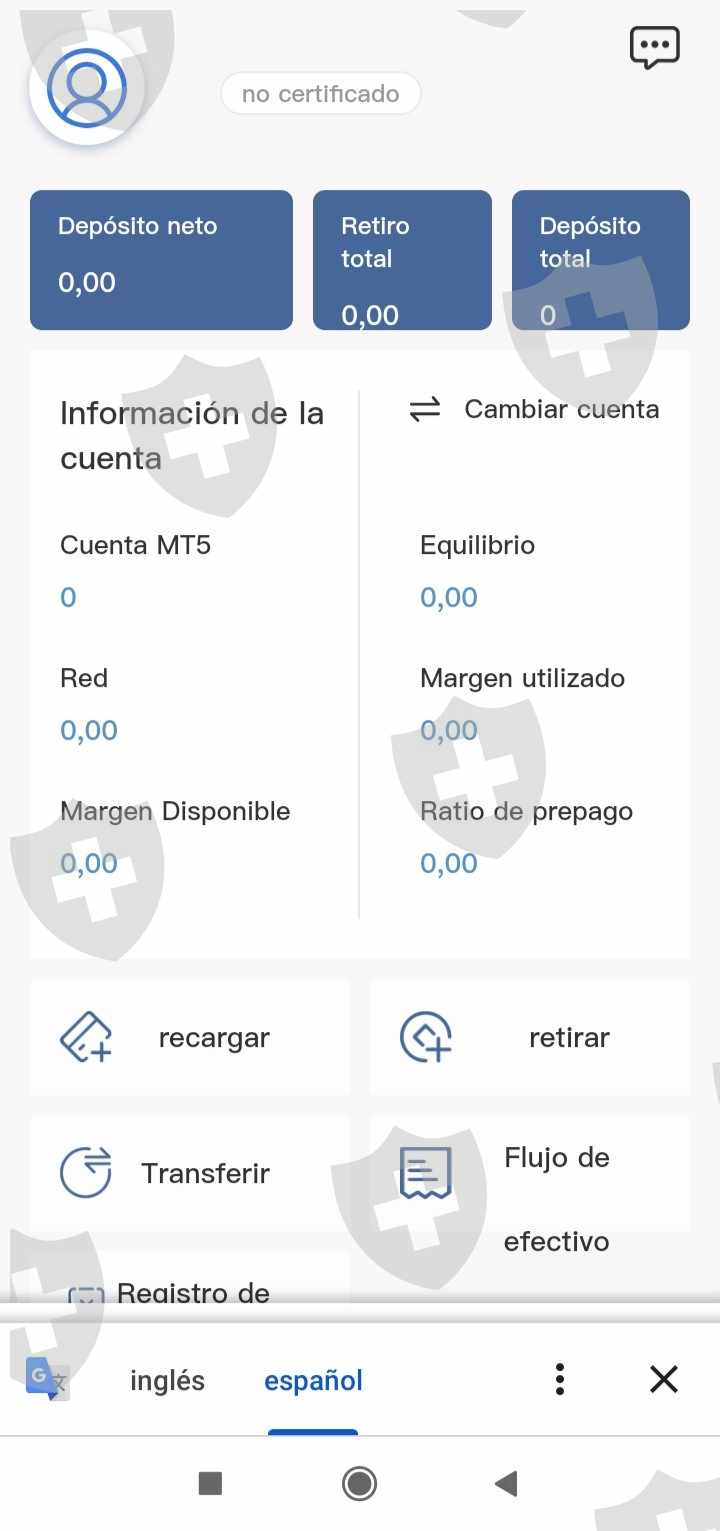Open the 'recargar' deposit option
The width and height of the screenshot is (720, 1531).
point(190,1038)
